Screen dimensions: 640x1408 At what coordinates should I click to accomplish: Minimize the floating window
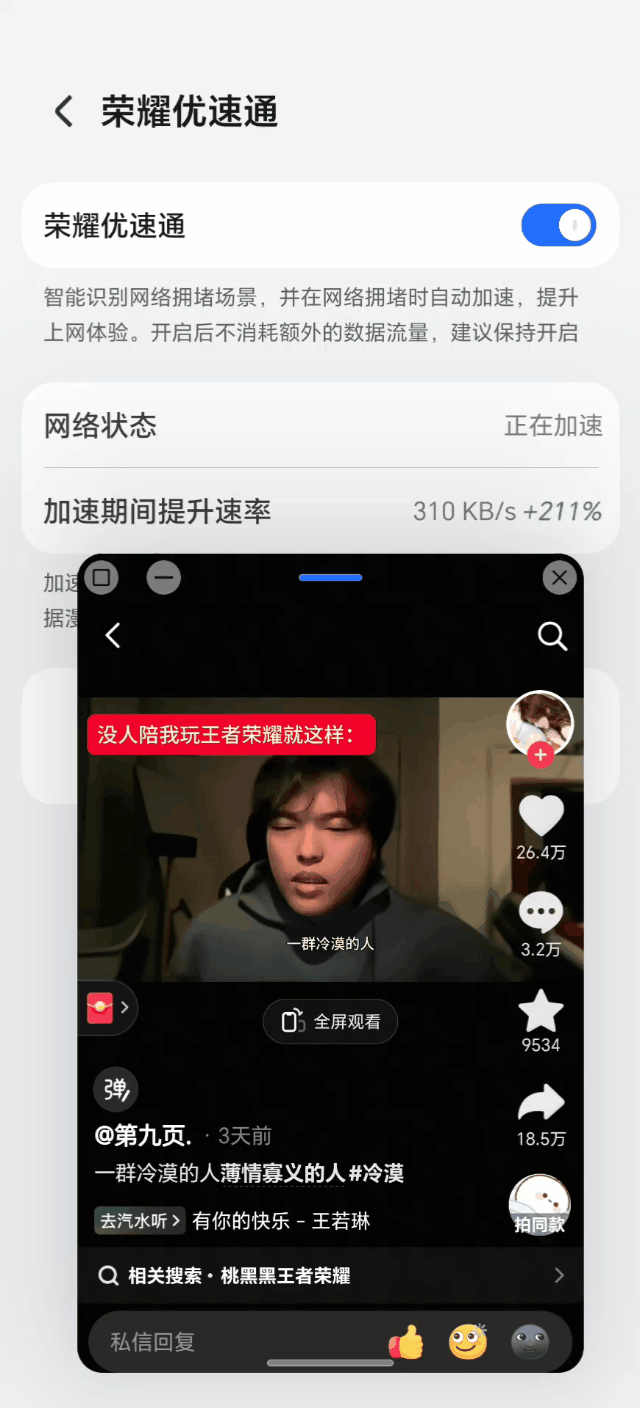pyautogui.click(x=164, y=577)
